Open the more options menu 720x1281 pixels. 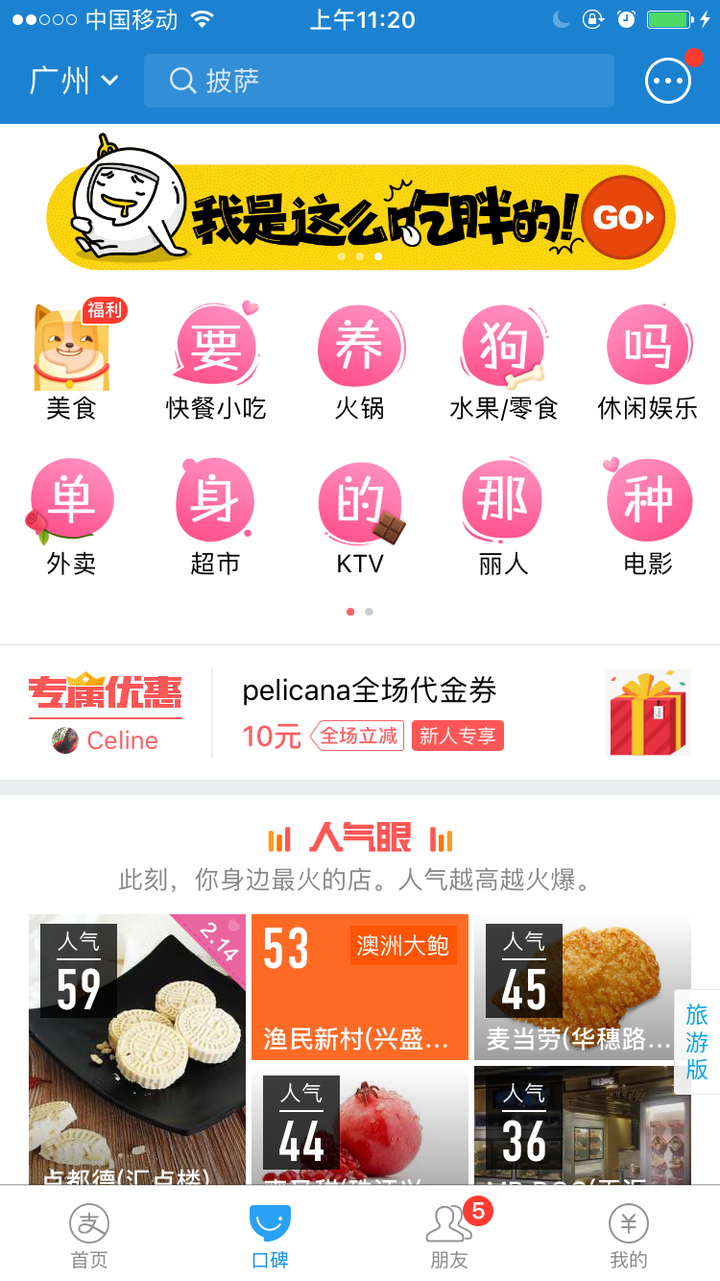pyautogui.click(x=668, y=81)
